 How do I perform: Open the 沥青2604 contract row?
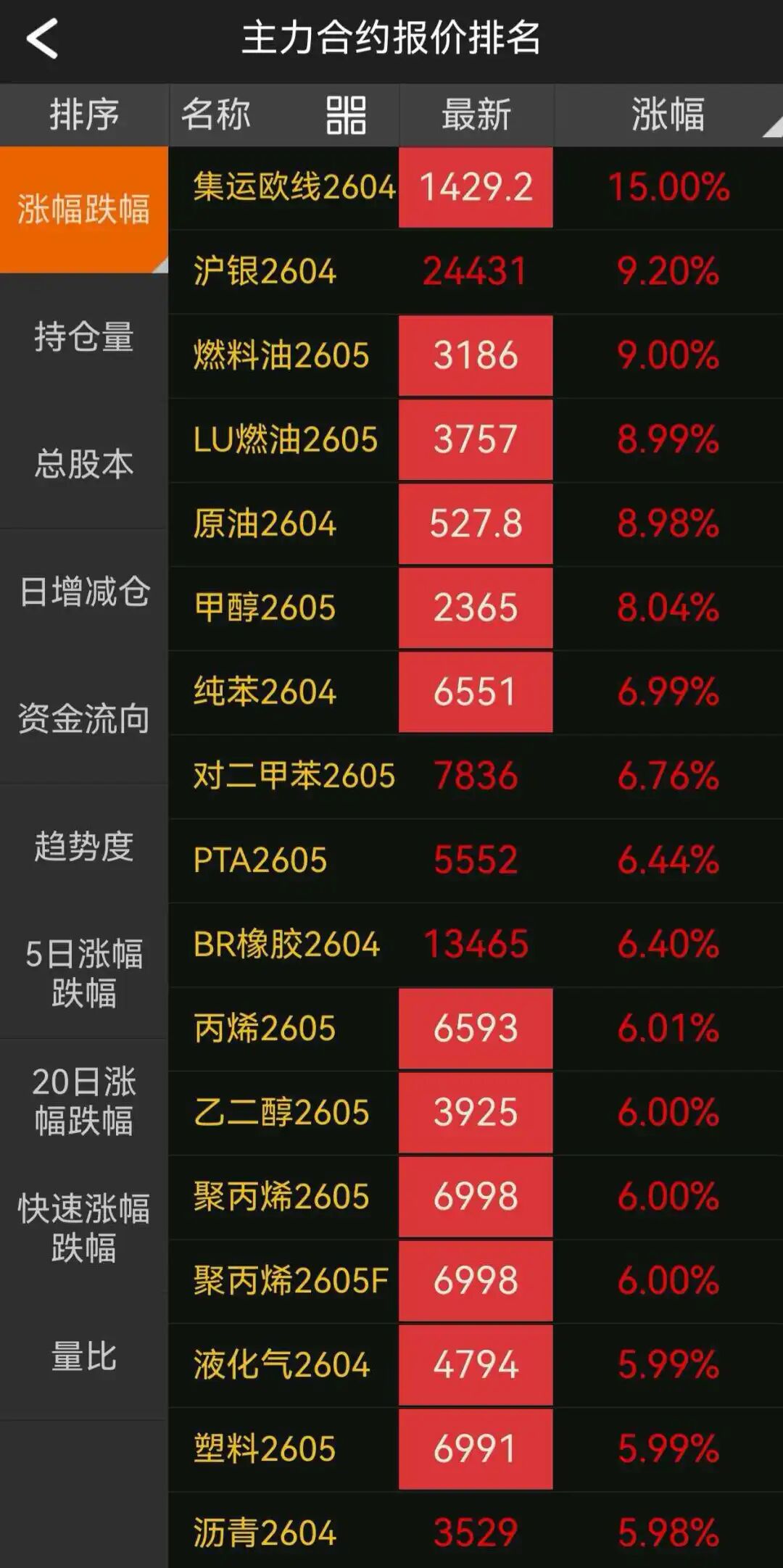(265, 1532)
